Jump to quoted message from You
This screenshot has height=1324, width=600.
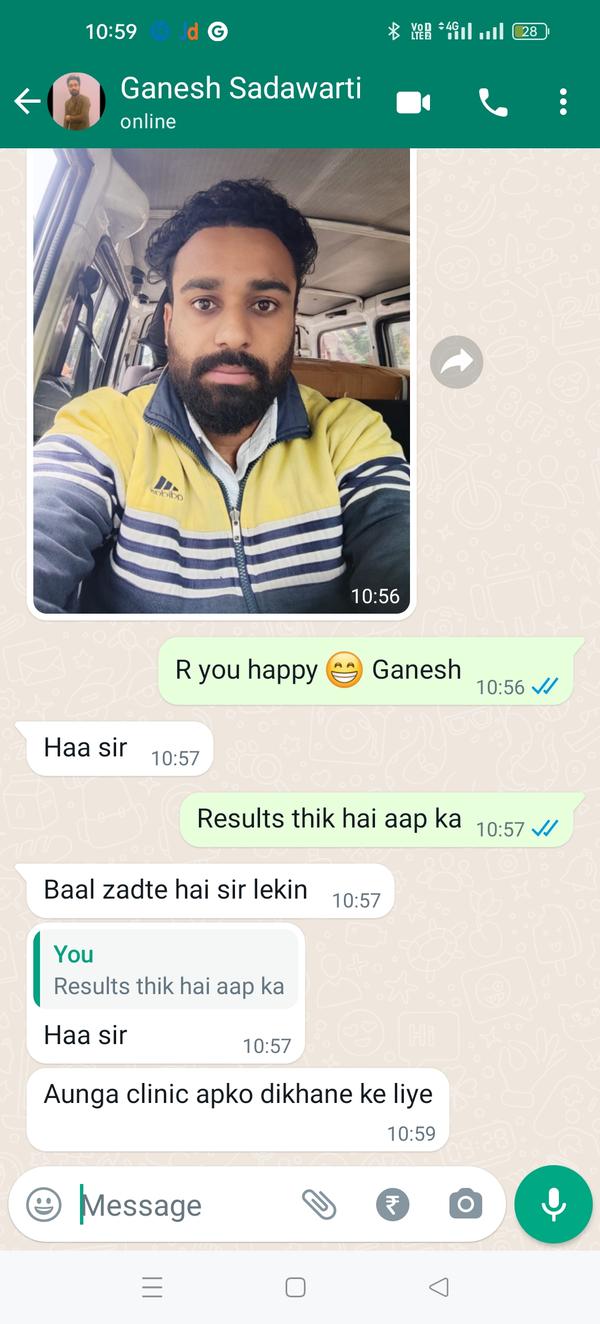point(166,968)
